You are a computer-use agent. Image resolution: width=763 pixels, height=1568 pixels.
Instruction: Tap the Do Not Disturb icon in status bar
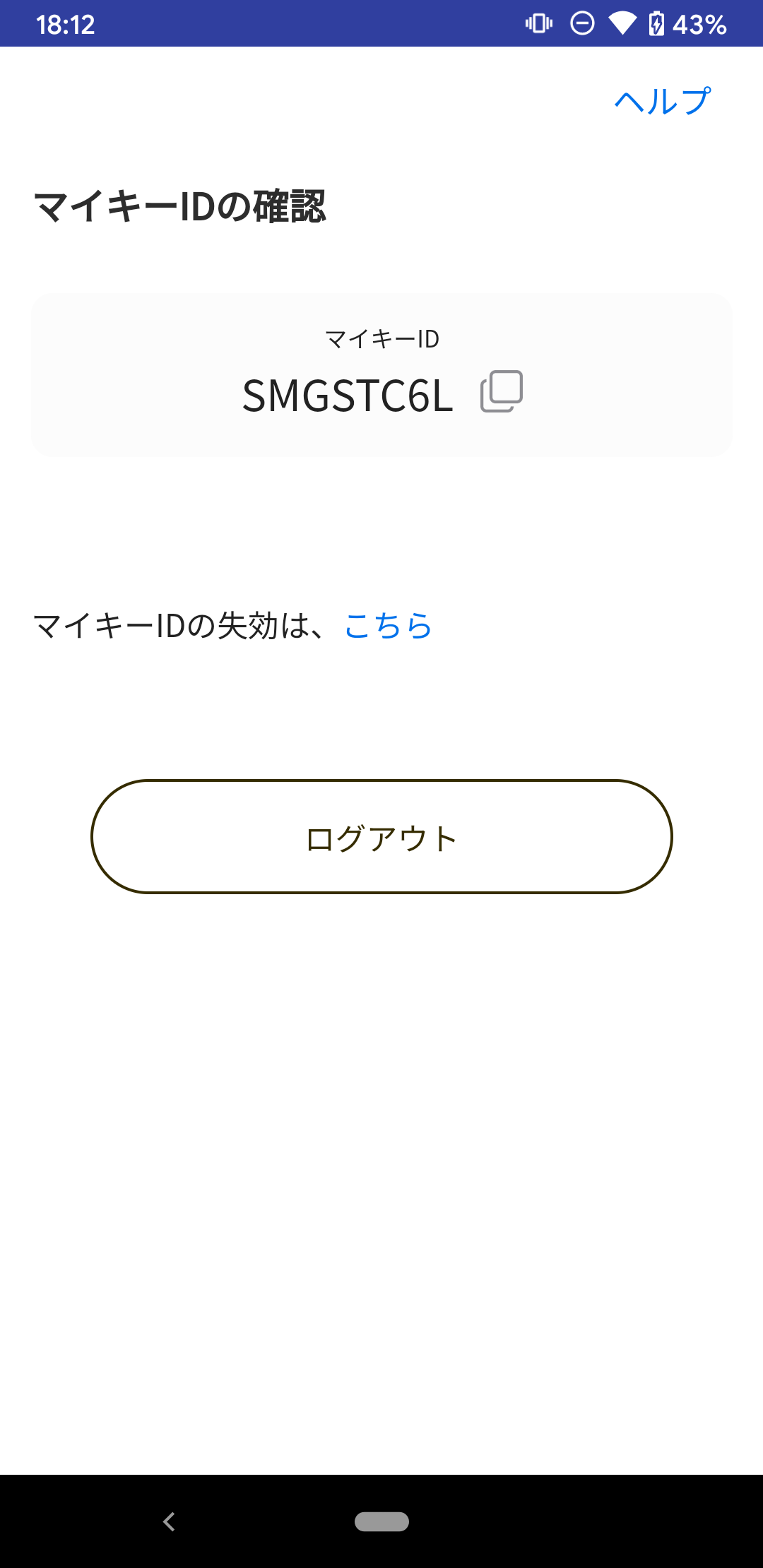point(581,25)
